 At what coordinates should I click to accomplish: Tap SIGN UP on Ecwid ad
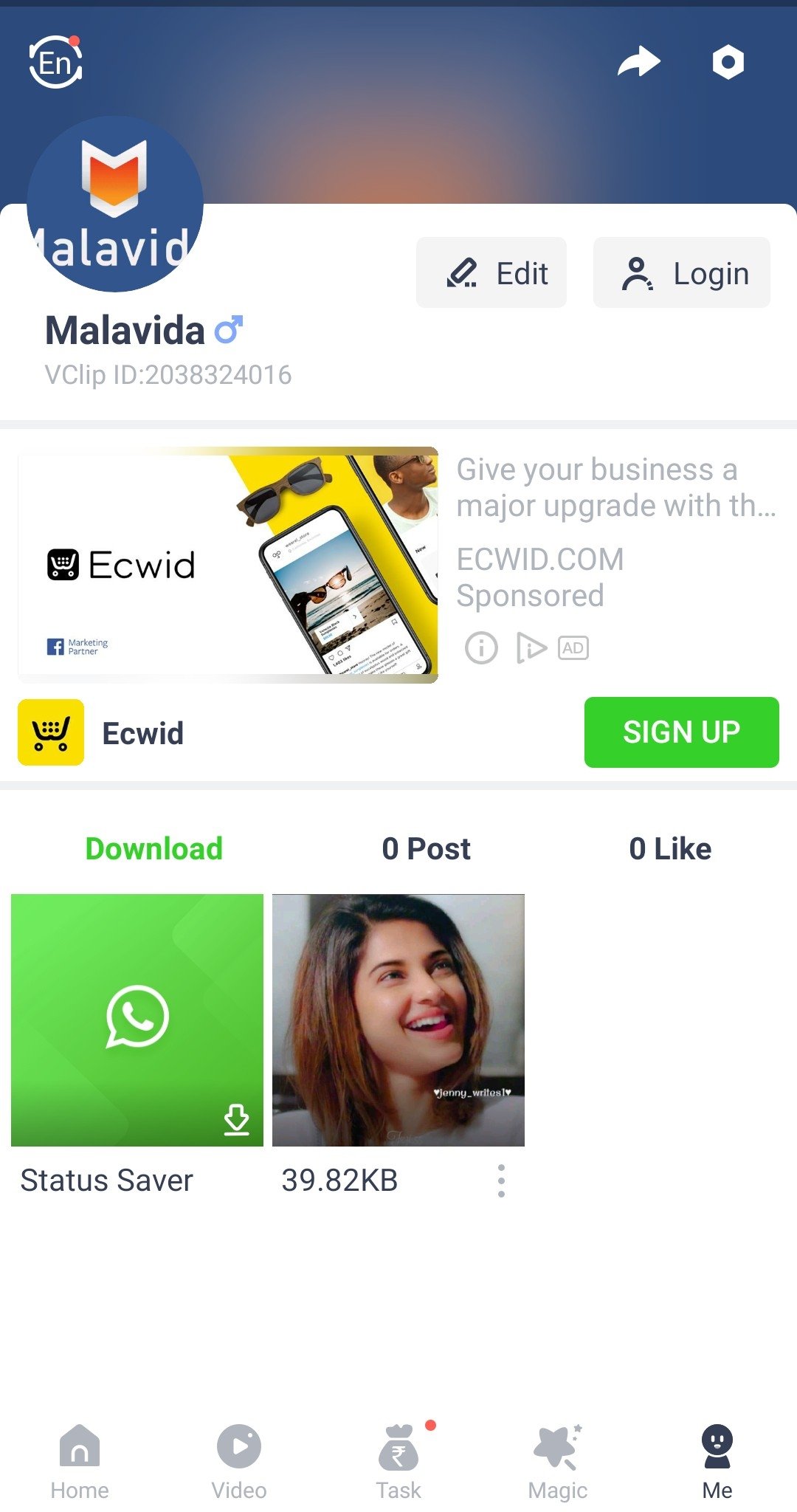coord(682,732)
